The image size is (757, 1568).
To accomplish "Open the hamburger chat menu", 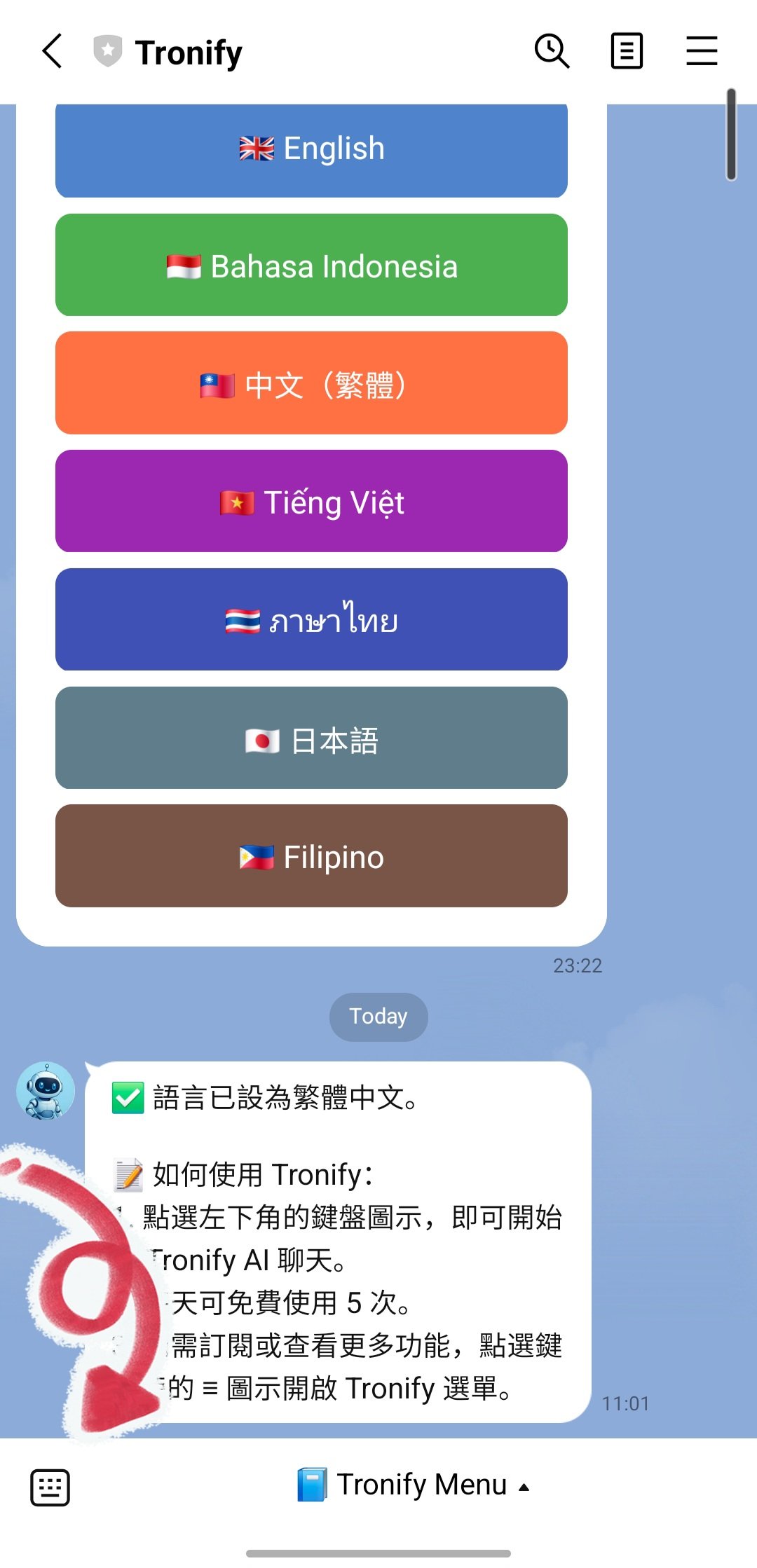I will click(x=701, y=51).
